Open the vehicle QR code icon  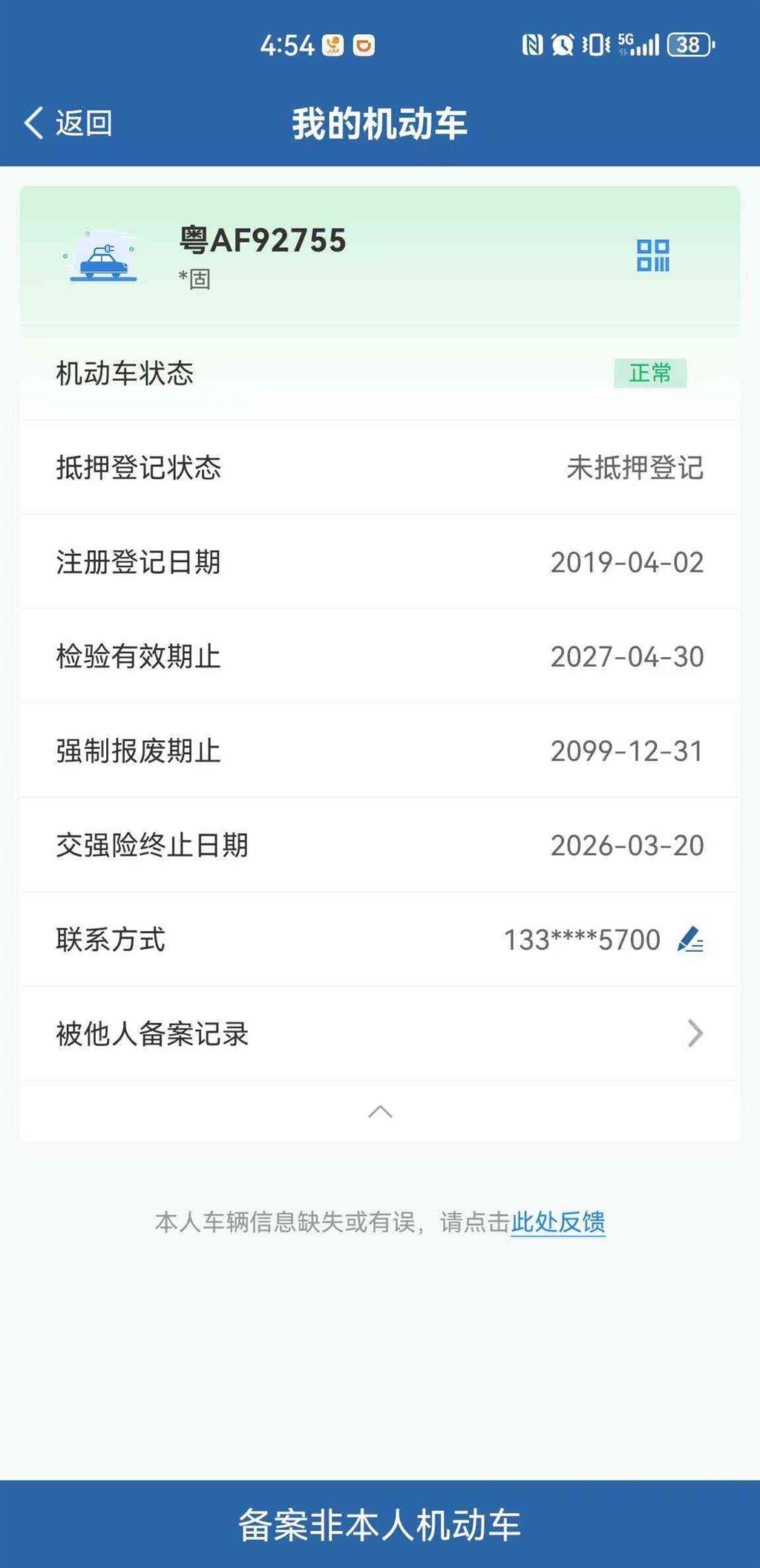tap(652, 255)
